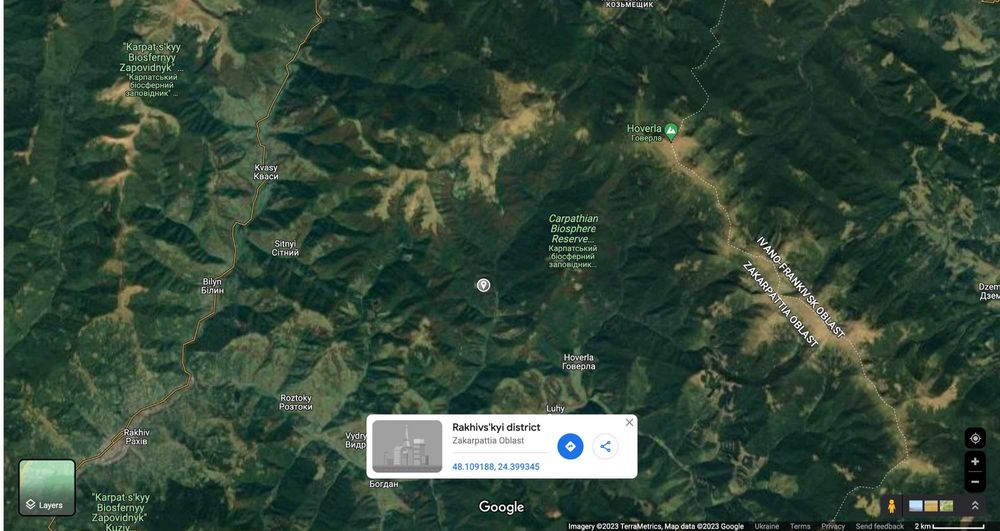The image size is (1000, 531).
Task: Zoom in on the map
Action: [975, 462]
